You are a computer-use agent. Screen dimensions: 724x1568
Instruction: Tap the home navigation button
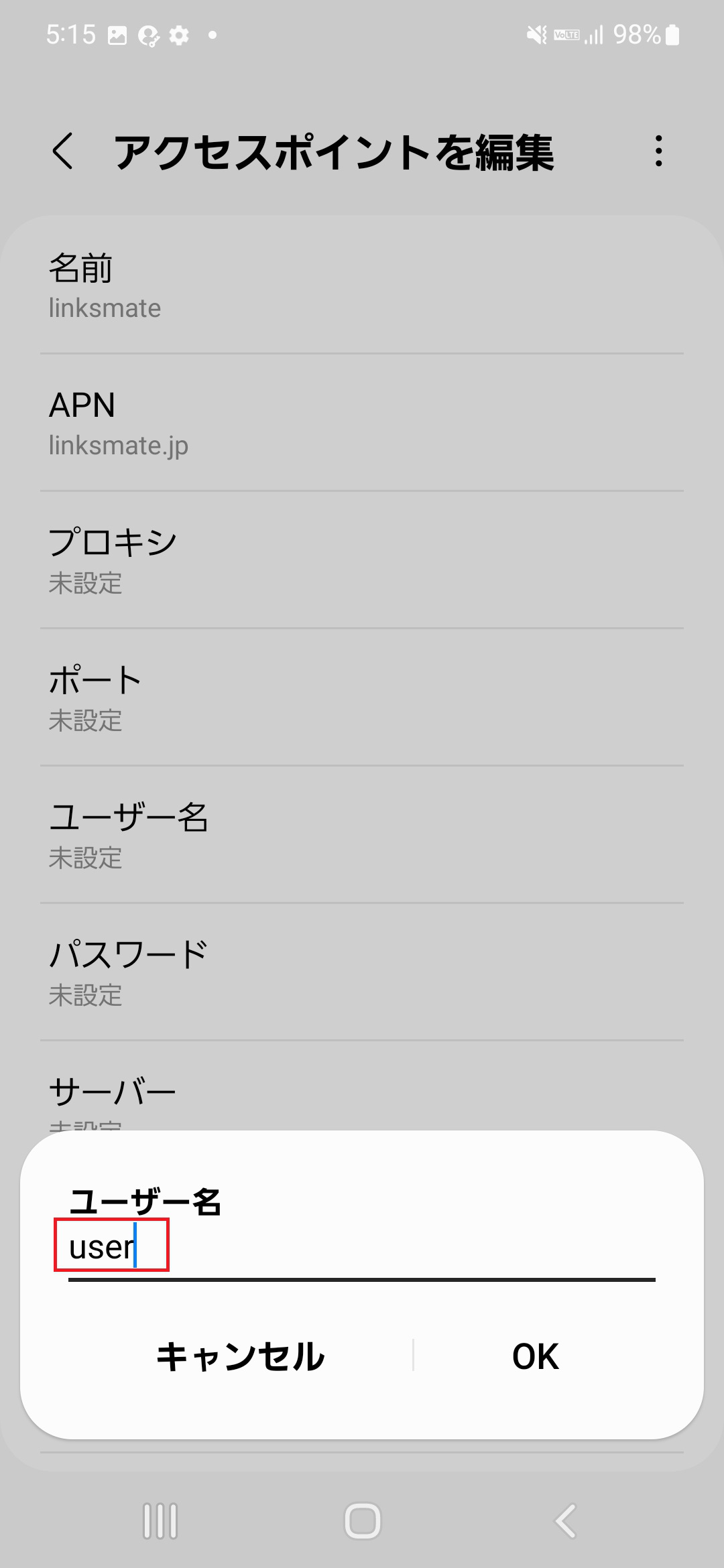point(362,1521)
